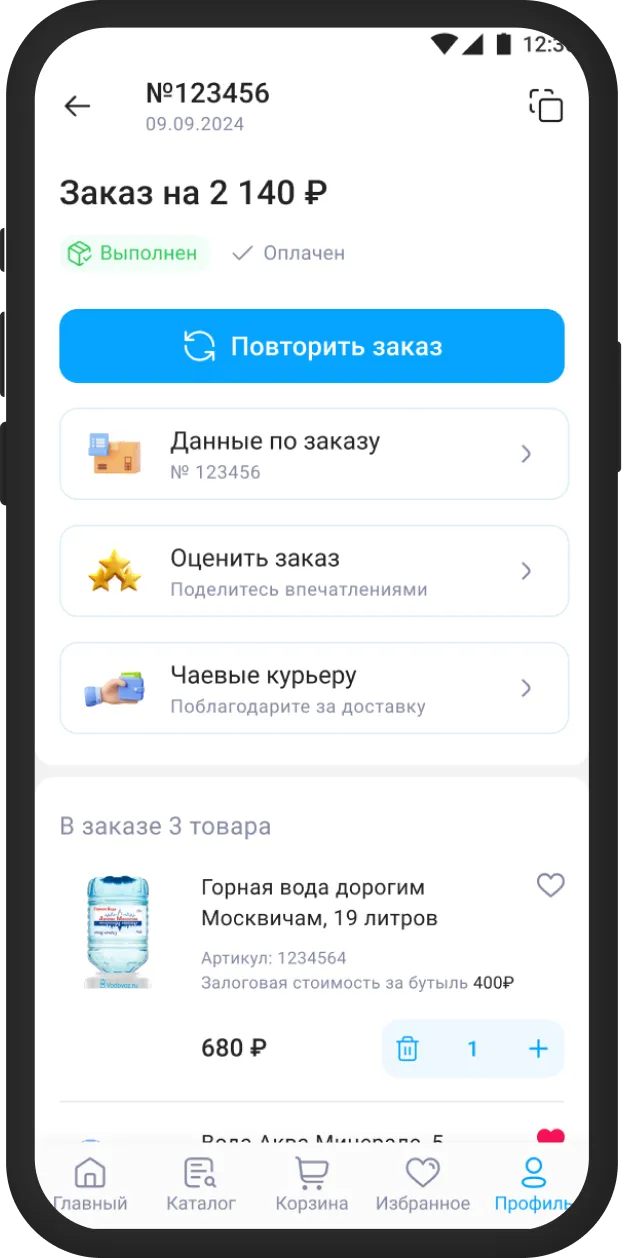Open the Корзина tab
The image size is (624, 1258).
[312, 1185]
